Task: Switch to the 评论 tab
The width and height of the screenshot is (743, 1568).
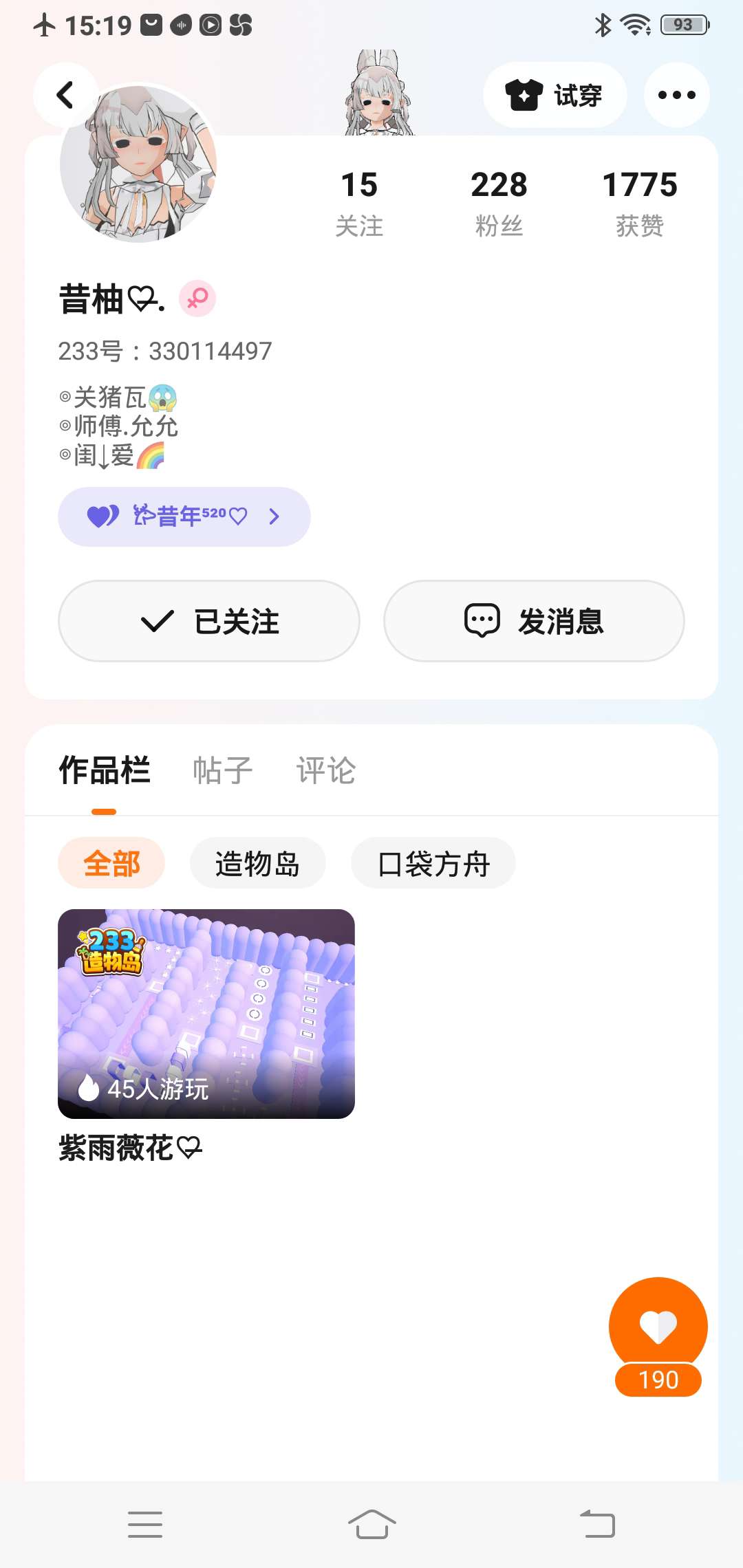Action: coord(326,770)
